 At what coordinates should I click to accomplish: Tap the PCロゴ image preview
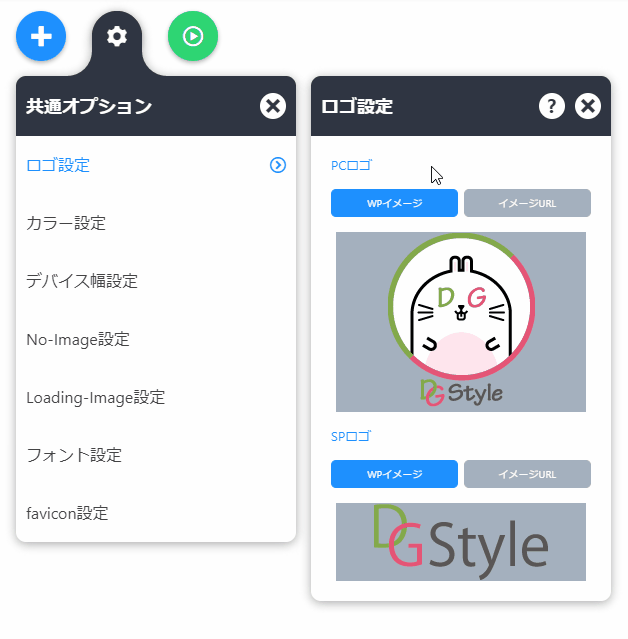point(460,321)
